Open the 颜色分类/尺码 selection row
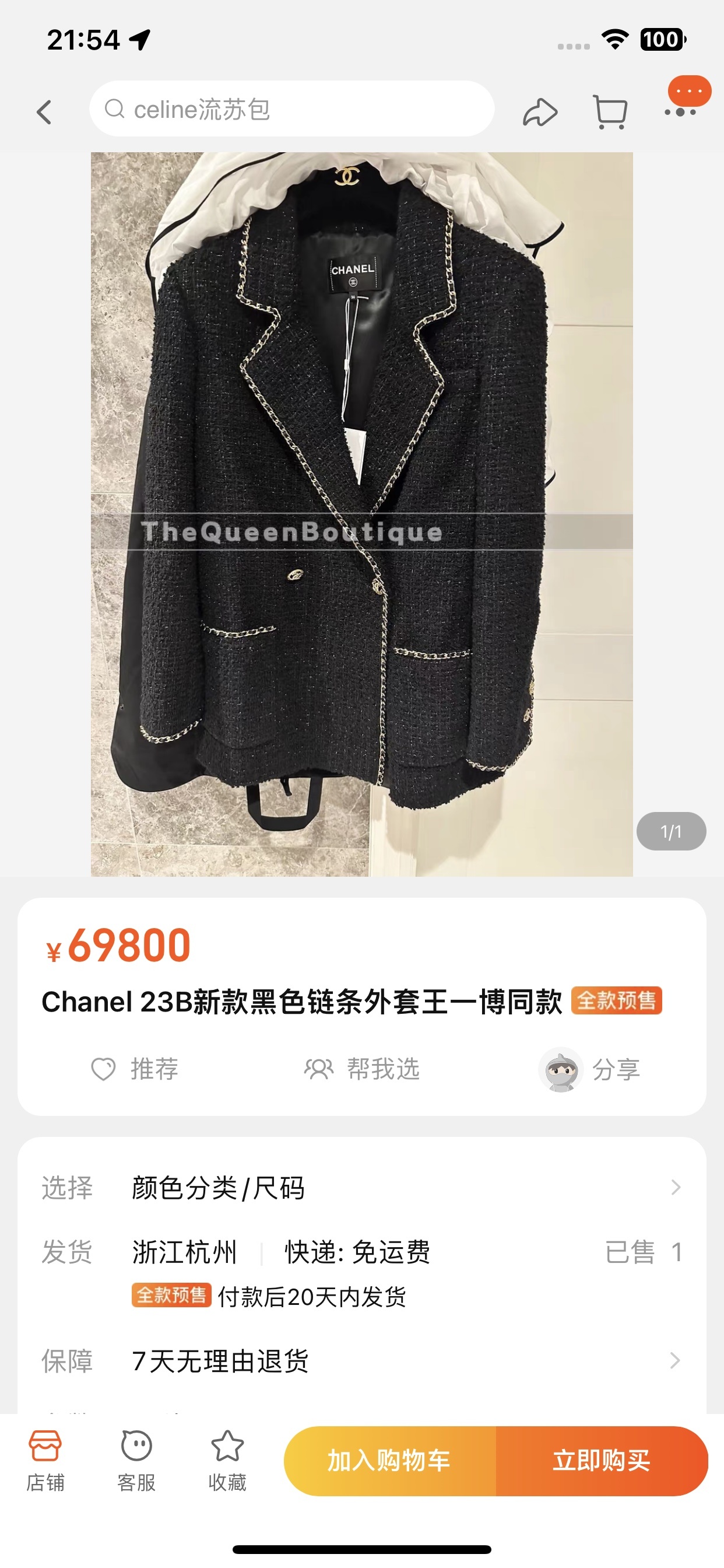This screenshot has height=1568, width=724. pos(361,1188)
